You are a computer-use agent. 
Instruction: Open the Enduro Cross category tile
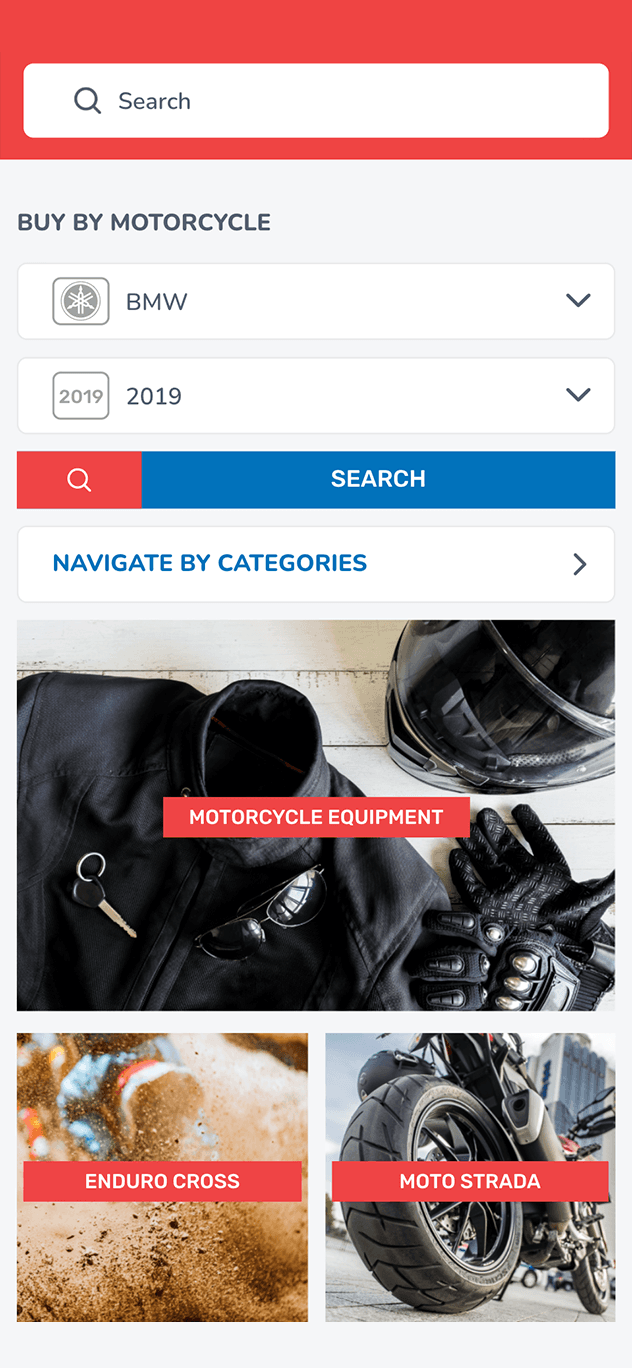tap(162, 1178)
